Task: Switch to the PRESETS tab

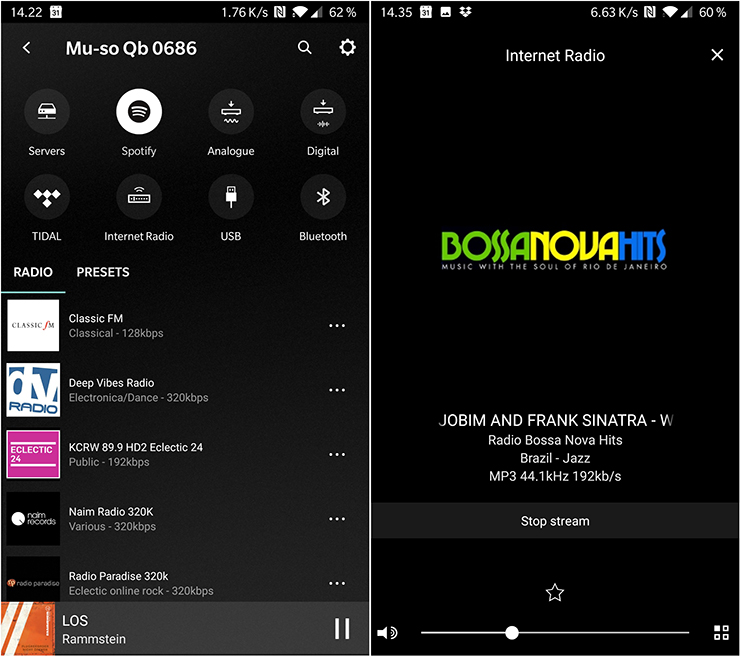Action: (103, 272)
